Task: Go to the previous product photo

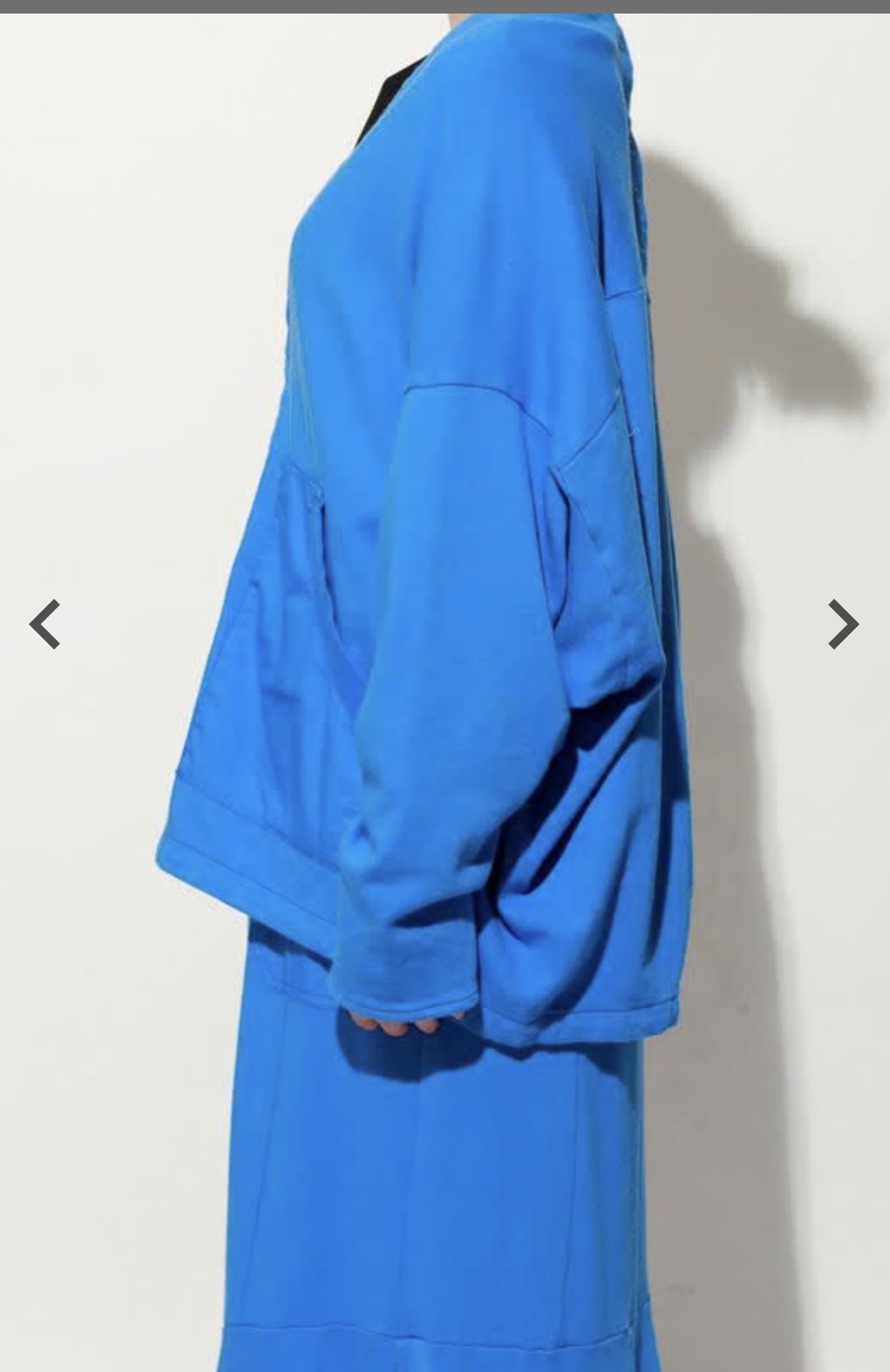Action: click(x=45, y=625)
